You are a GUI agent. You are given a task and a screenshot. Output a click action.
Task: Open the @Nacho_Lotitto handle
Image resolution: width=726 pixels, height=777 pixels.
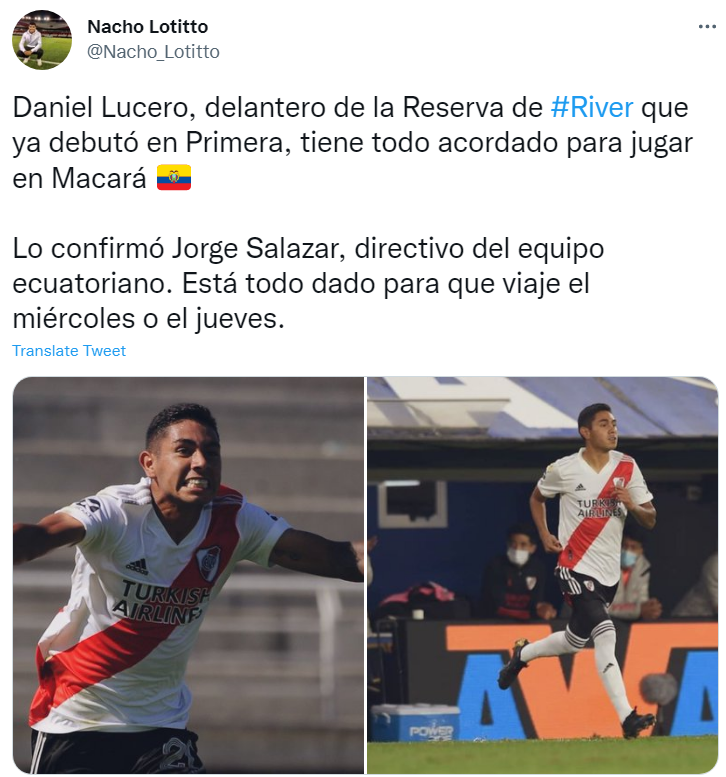point(153,51)
